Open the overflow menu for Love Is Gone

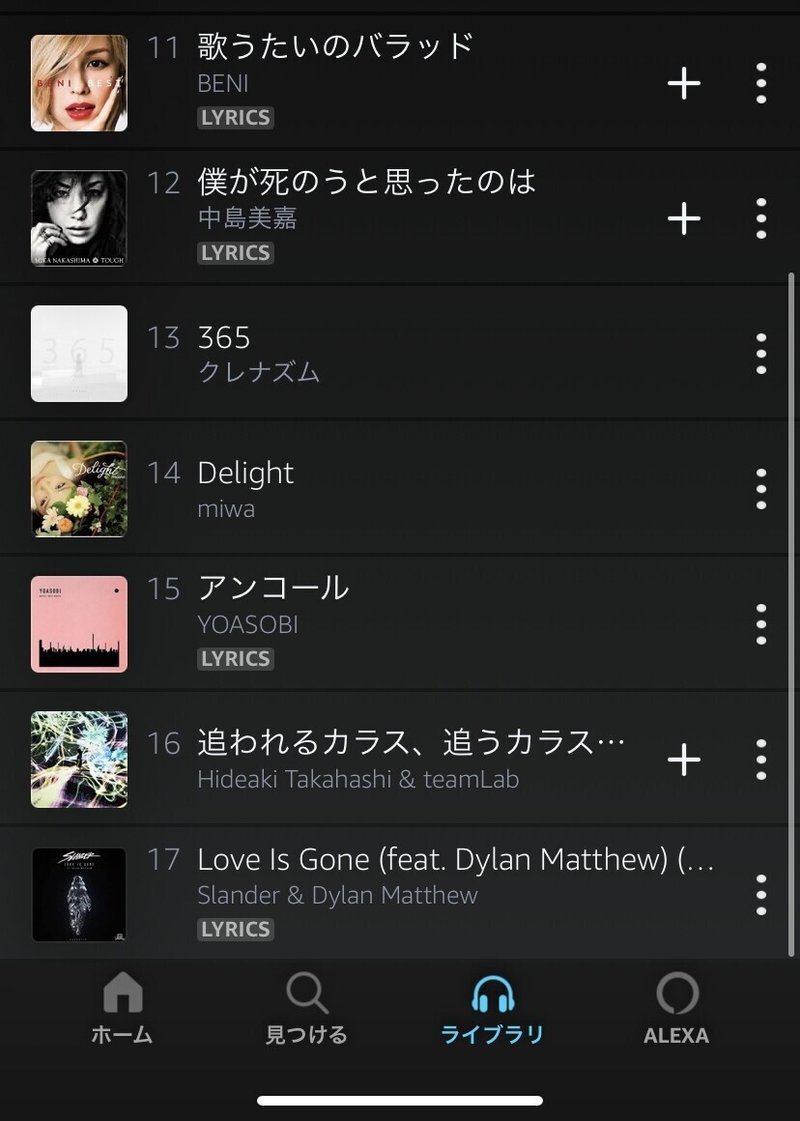(761, 894)
